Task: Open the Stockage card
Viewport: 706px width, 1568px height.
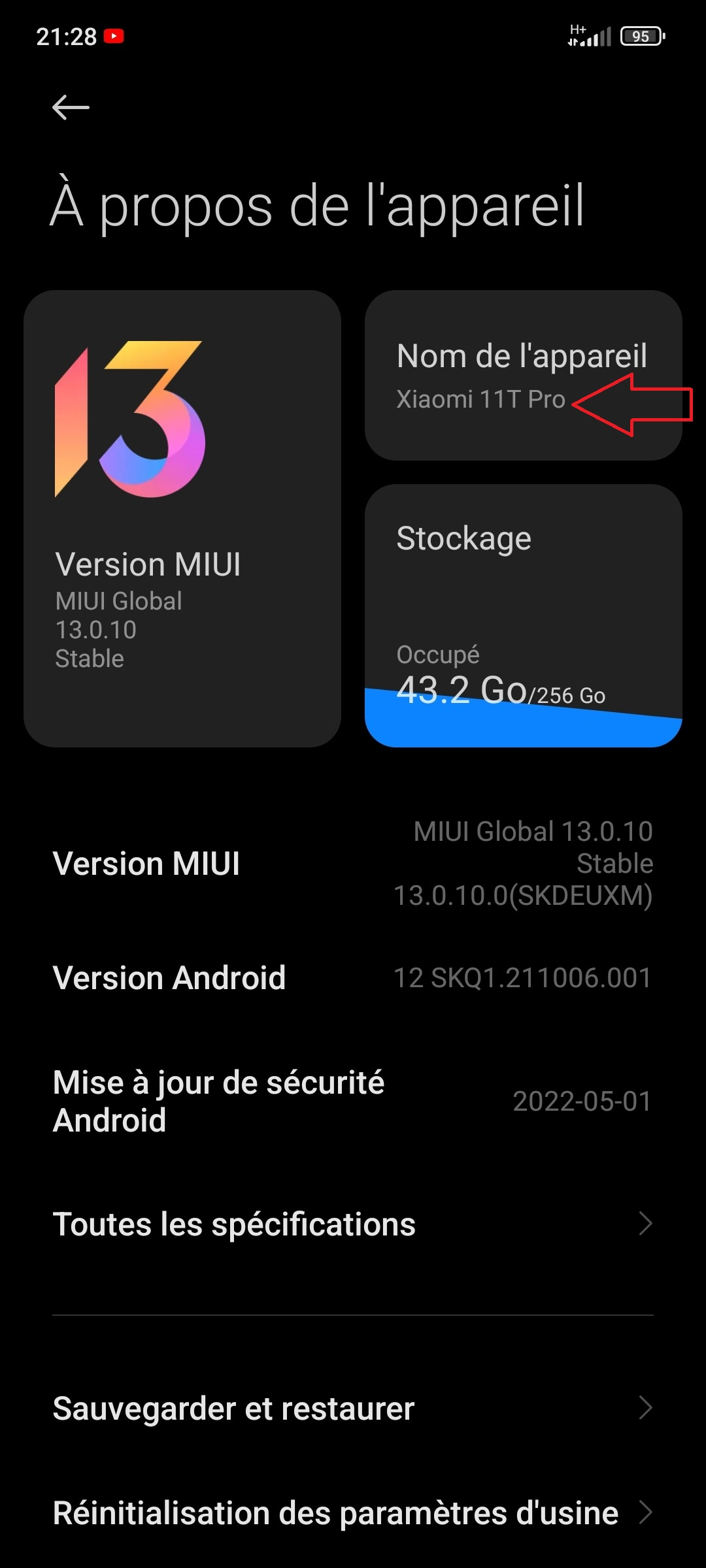Action: [x=523, y=615]
